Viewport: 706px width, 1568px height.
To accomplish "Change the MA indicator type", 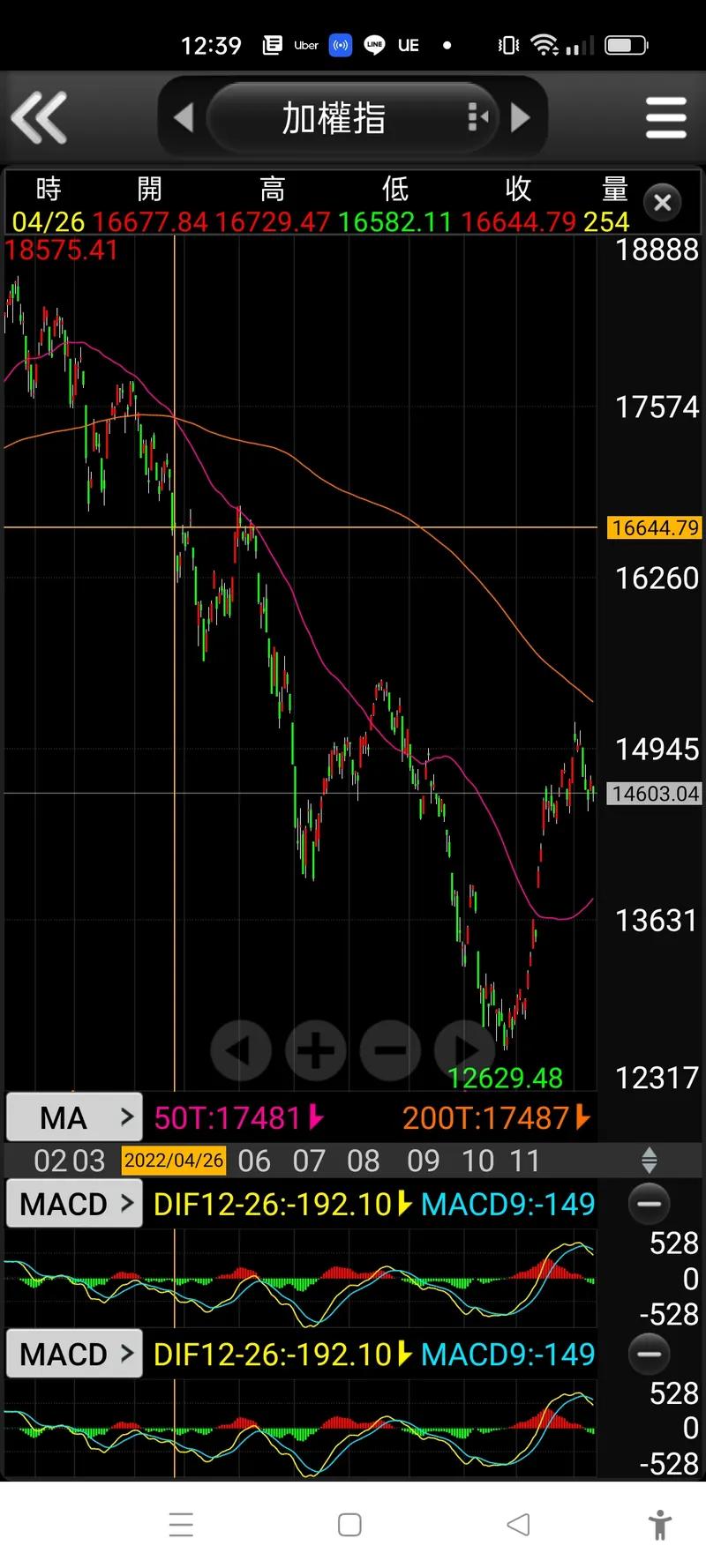I will click(x=74, y=1117).
